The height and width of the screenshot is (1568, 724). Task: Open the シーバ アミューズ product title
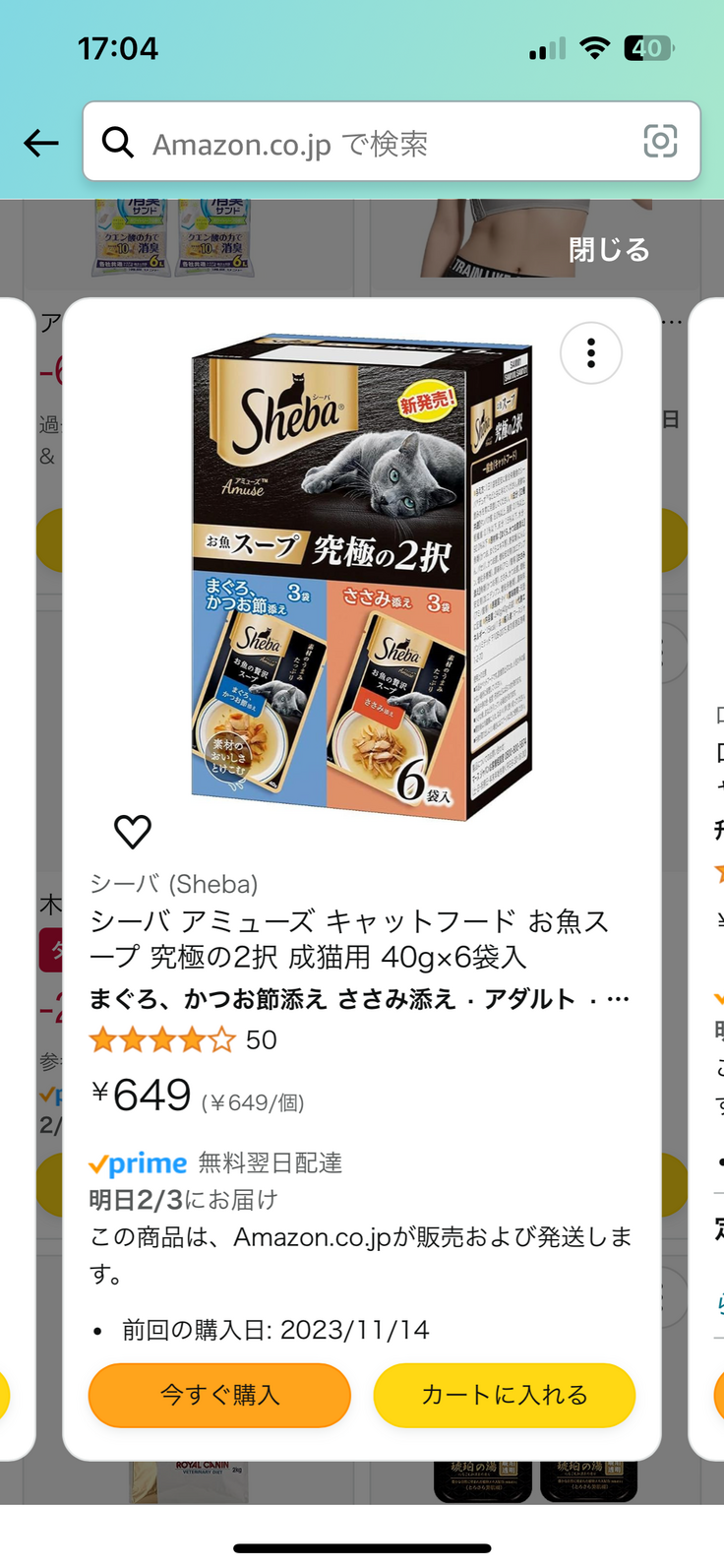349,939
